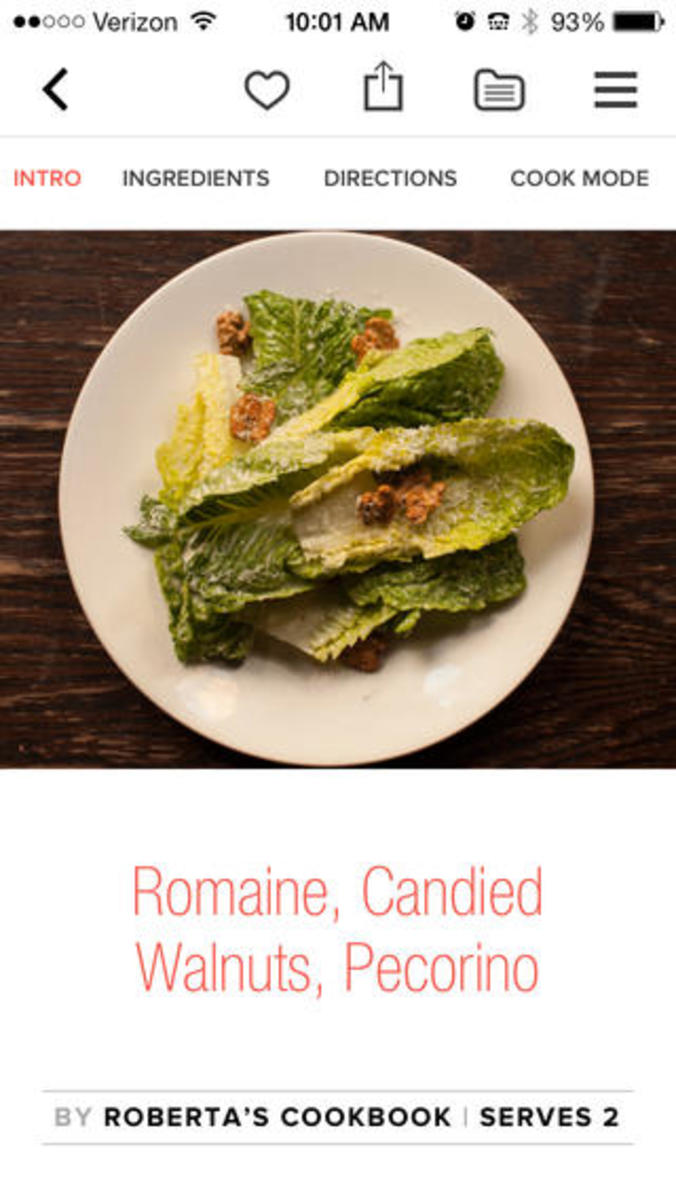676x1200 pixels.
Task: Favorite this recipe with the heart icon
Action: (267, 91)
